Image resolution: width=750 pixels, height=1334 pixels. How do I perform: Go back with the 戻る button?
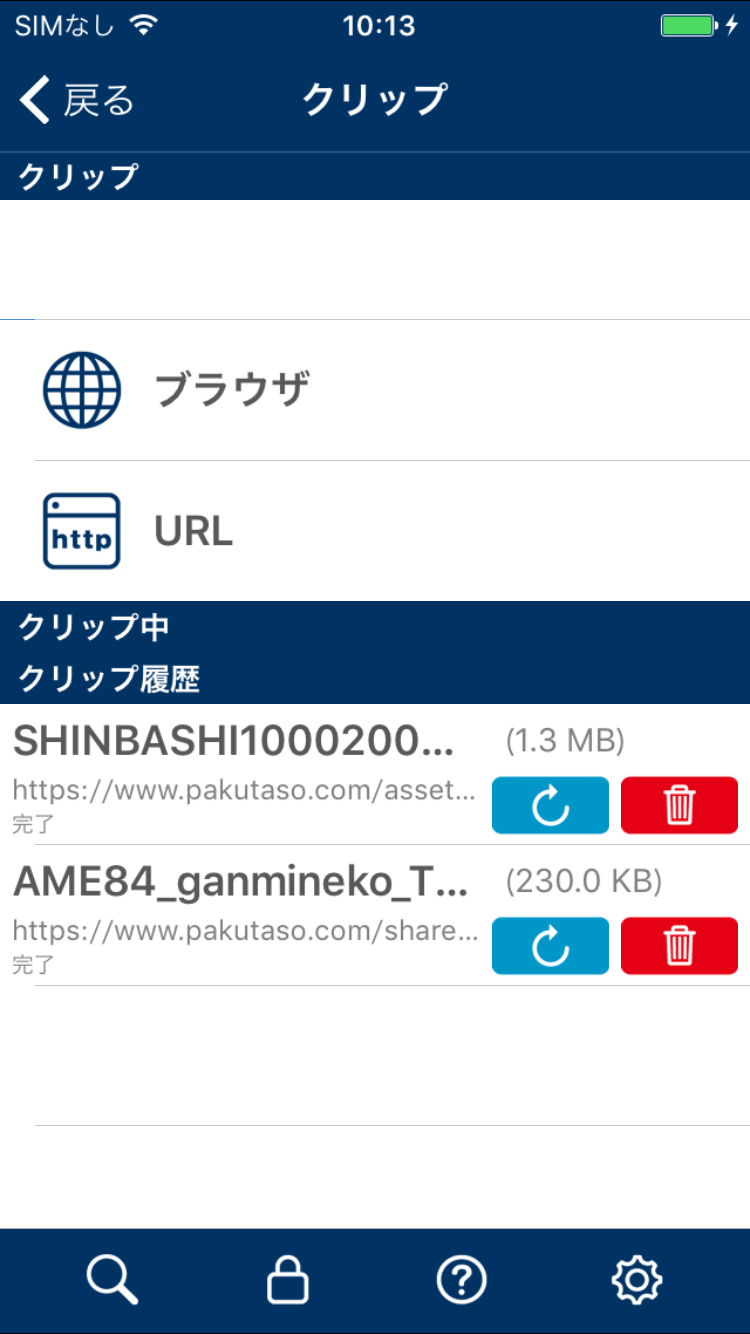point(77,101)
